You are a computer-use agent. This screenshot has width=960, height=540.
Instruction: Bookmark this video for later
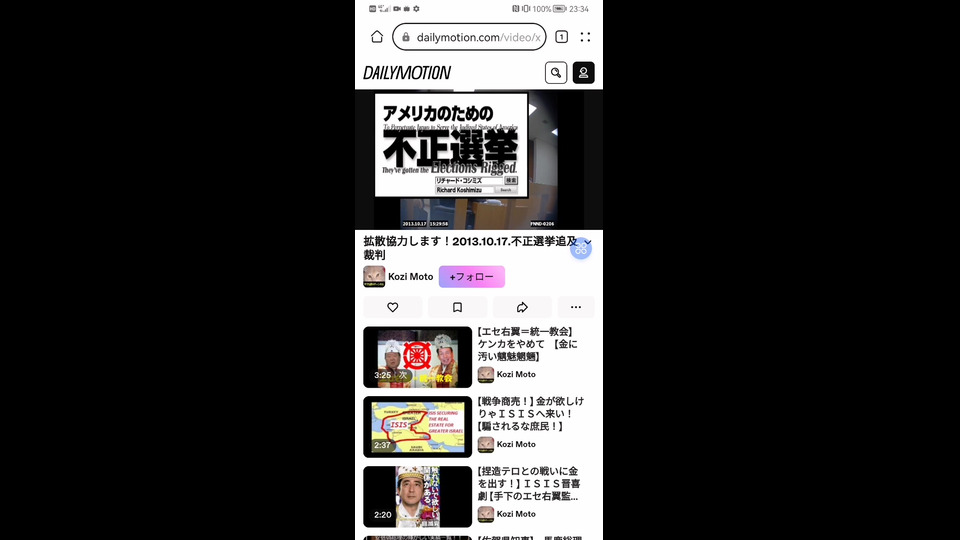point(457,307)
